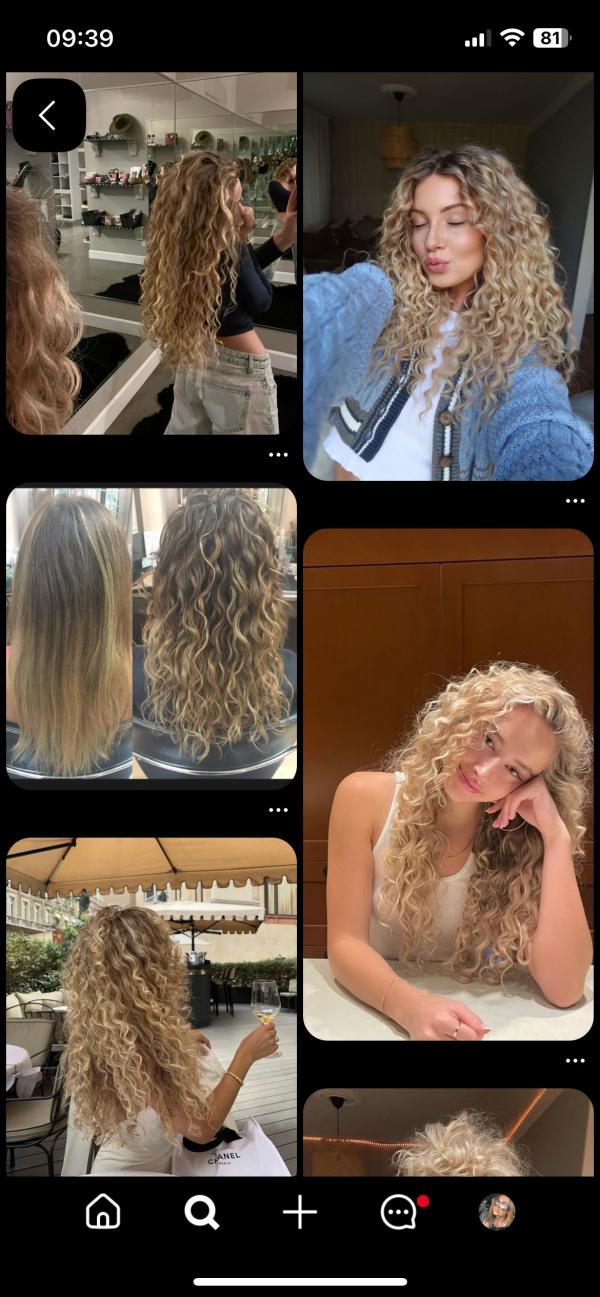Open options under the before-and-after pin

[278, 810]
